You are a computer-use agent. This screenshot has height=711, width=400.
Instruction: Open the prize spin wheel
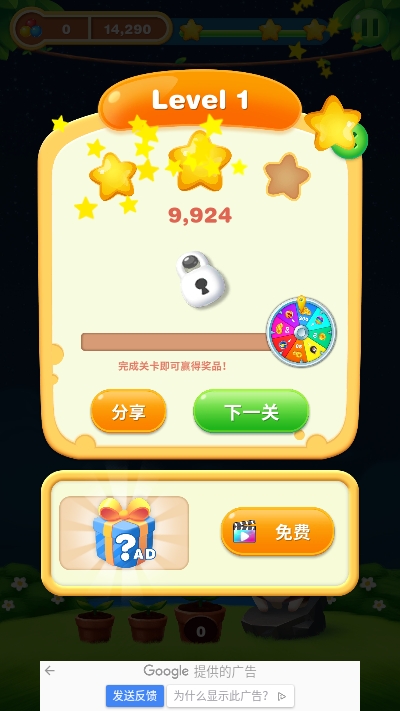click(x=301, y=332)
